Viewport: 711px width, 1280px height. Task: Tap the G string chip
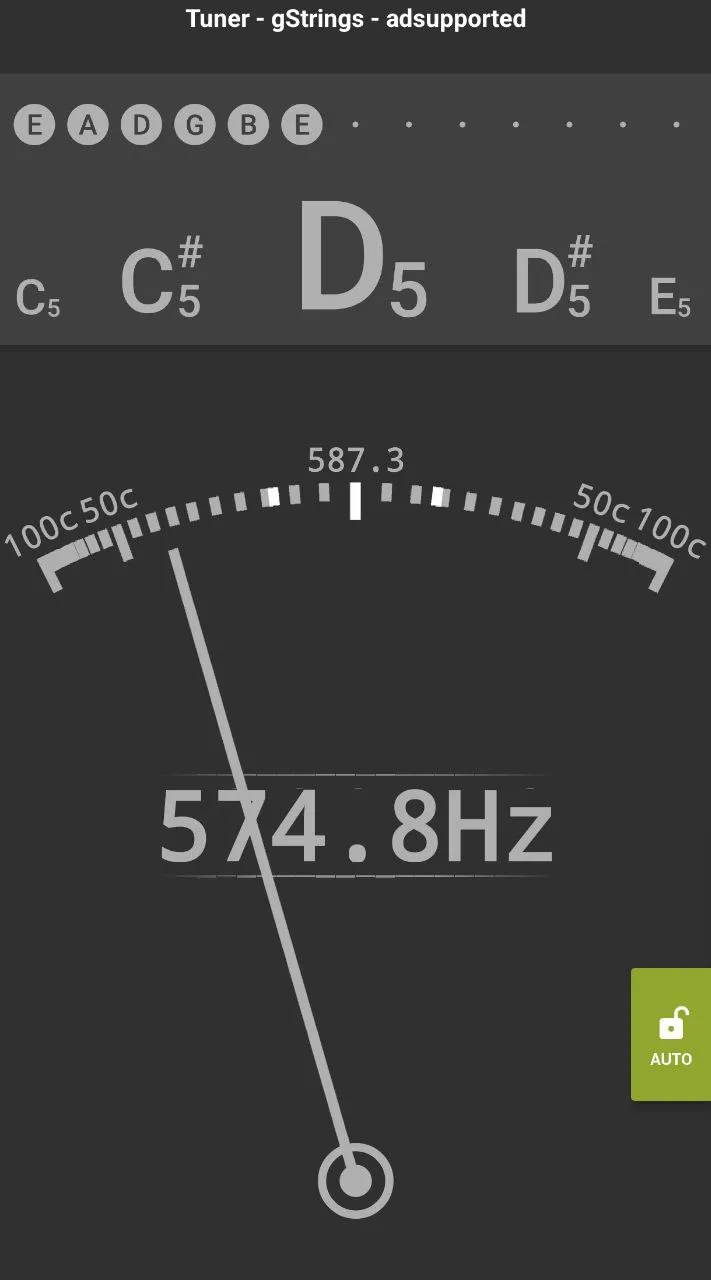point(195,126)
